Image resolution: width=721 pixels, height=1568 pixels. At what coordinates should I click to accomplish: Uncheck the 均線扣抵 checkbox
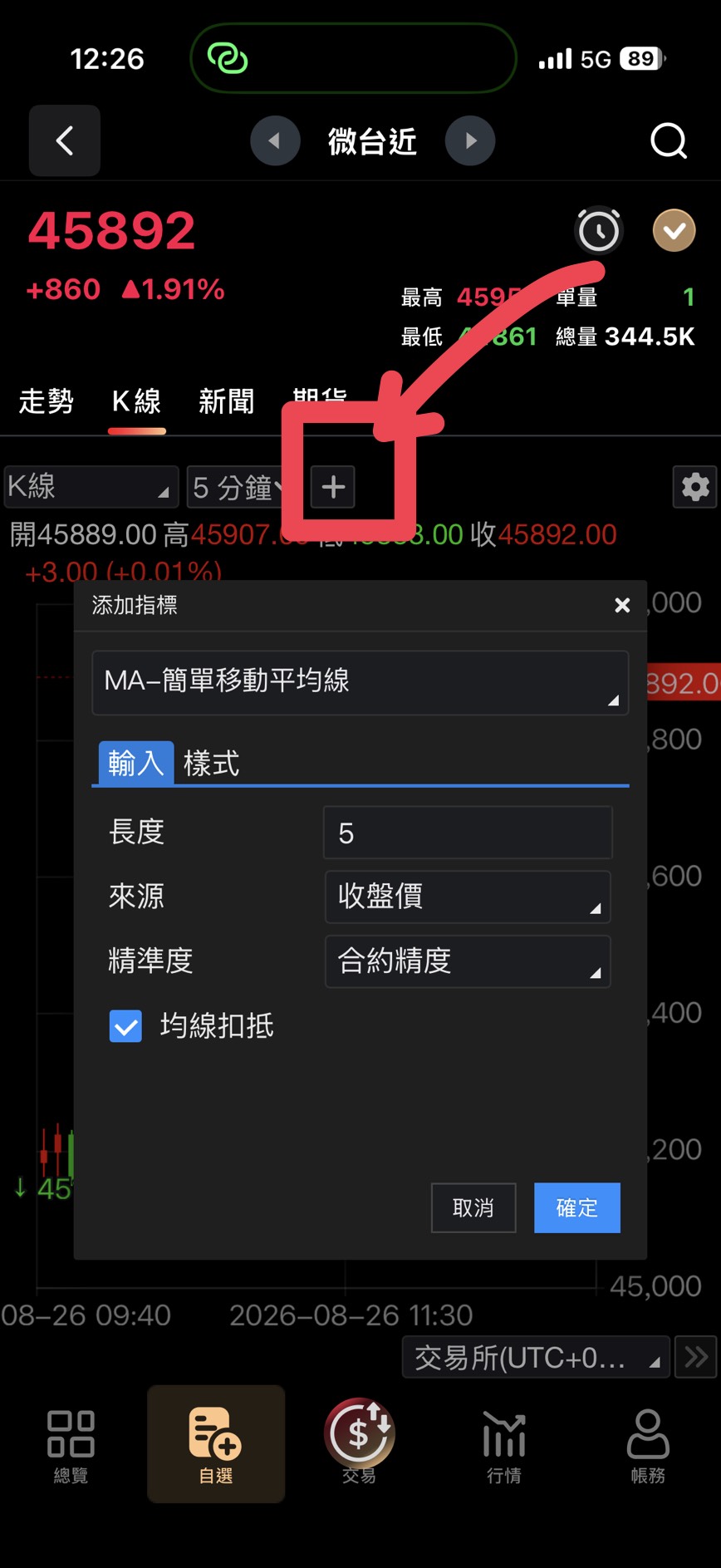(x=125, y=1026)
